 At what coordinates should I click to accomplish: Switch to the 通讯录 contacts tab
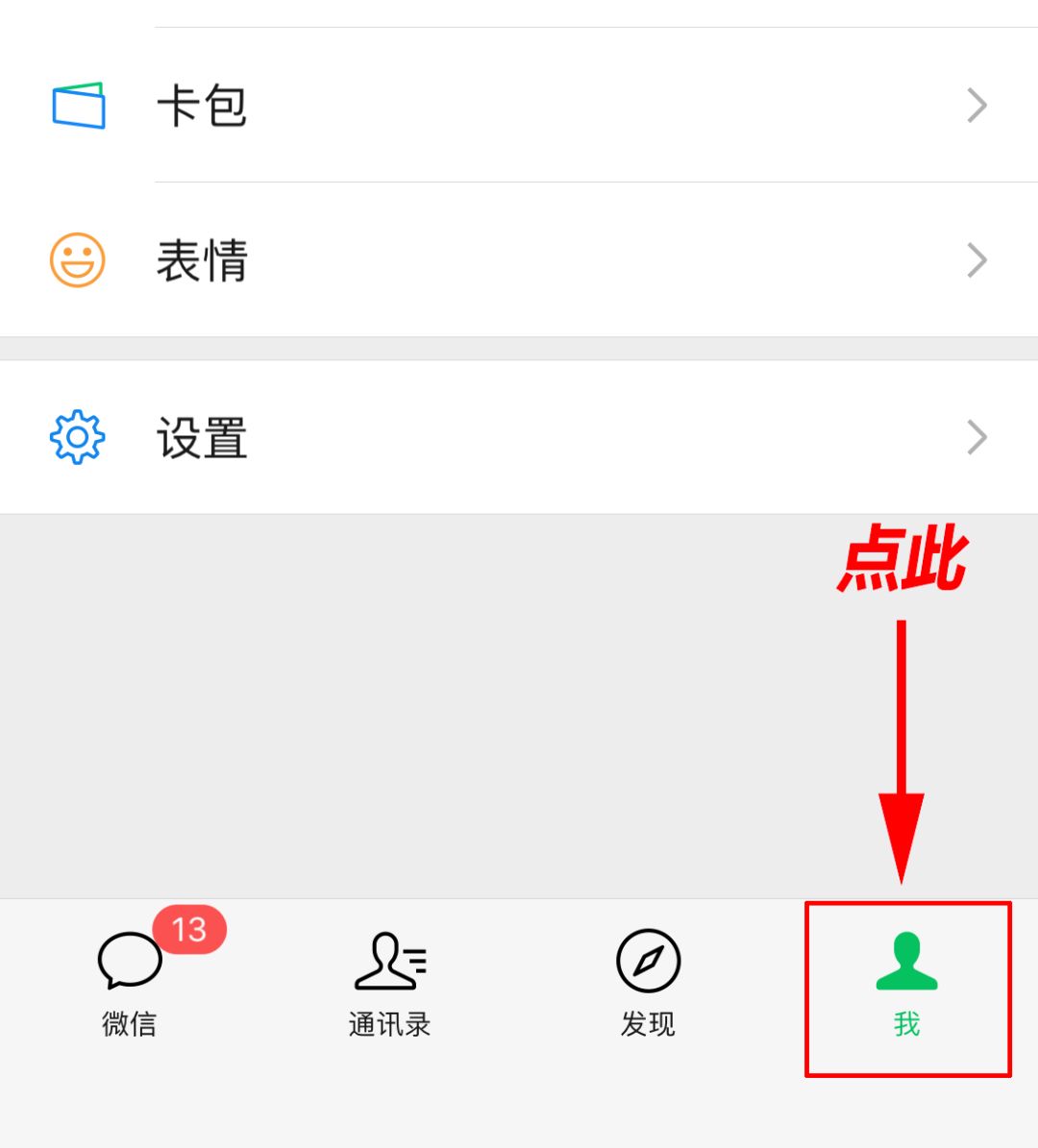pyautogui.click(x=389, y=982)
